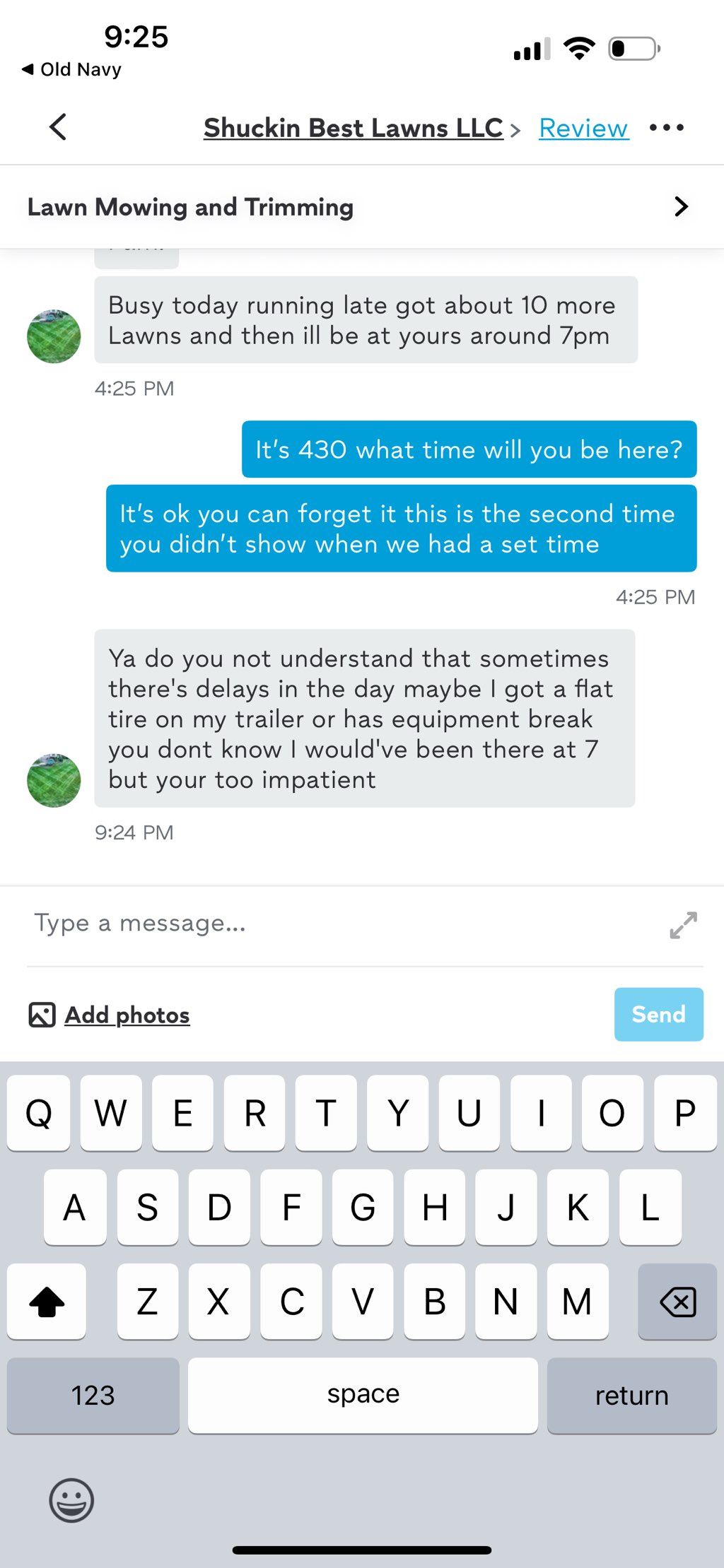Tap the Review link
This screenshot has height=1568, width=724.
(x=583, y=128)
